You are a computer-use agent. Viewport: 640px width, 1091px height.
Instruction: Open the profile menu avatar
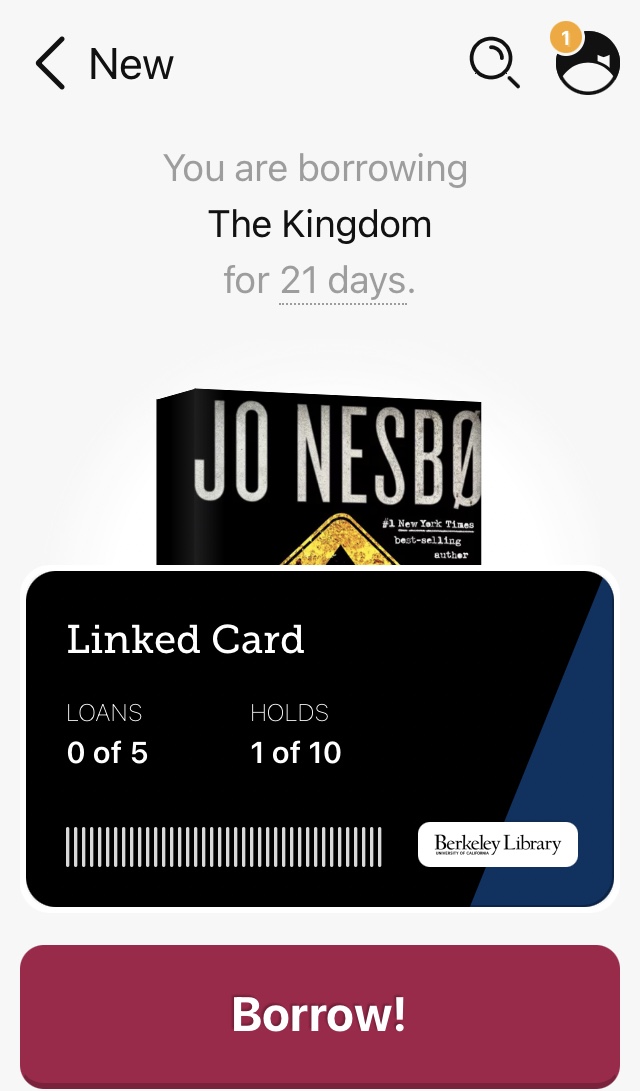[588, 63]
